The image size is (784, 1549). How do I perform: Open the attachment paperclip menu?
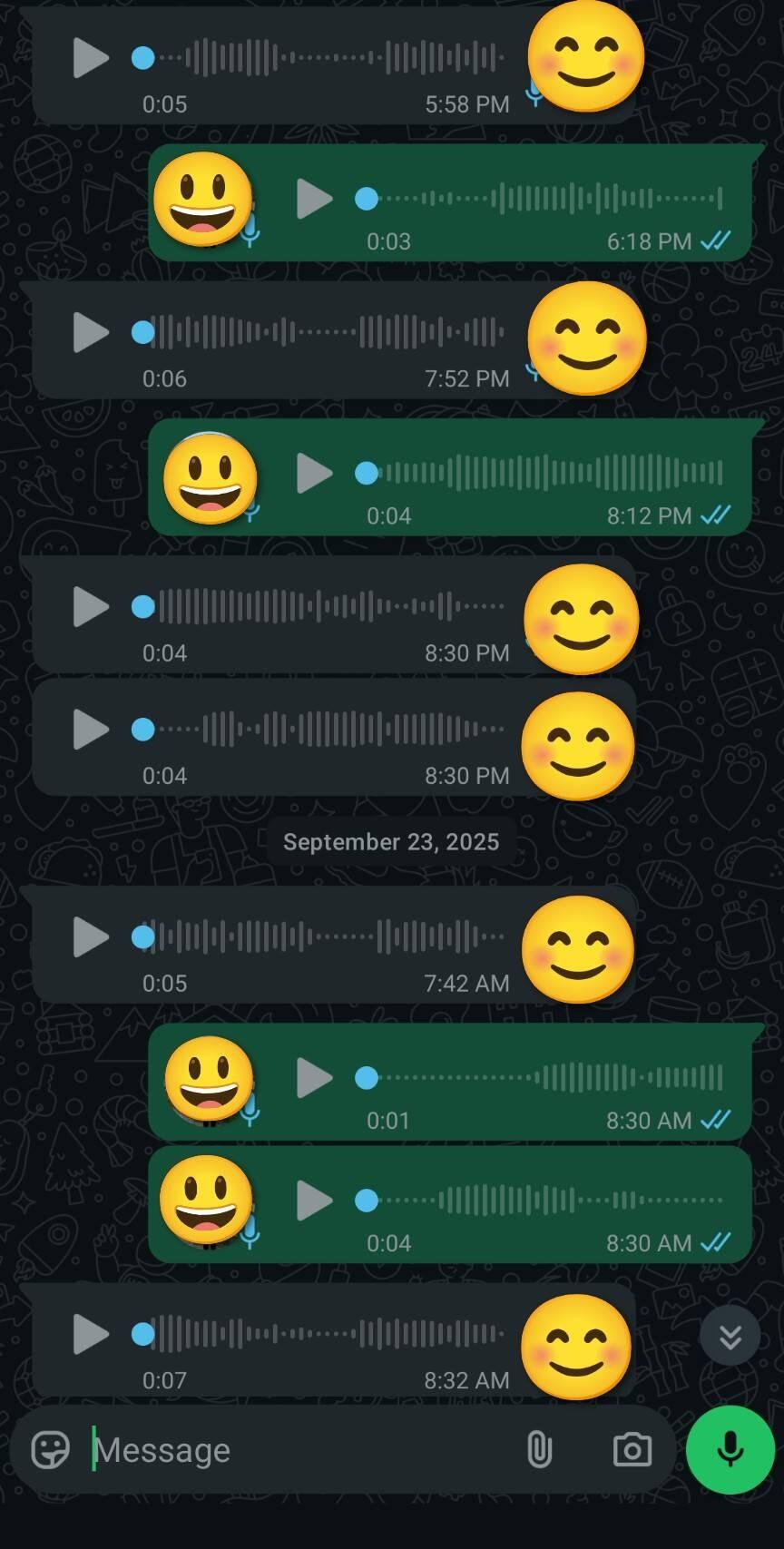(x=539, y=1449)
